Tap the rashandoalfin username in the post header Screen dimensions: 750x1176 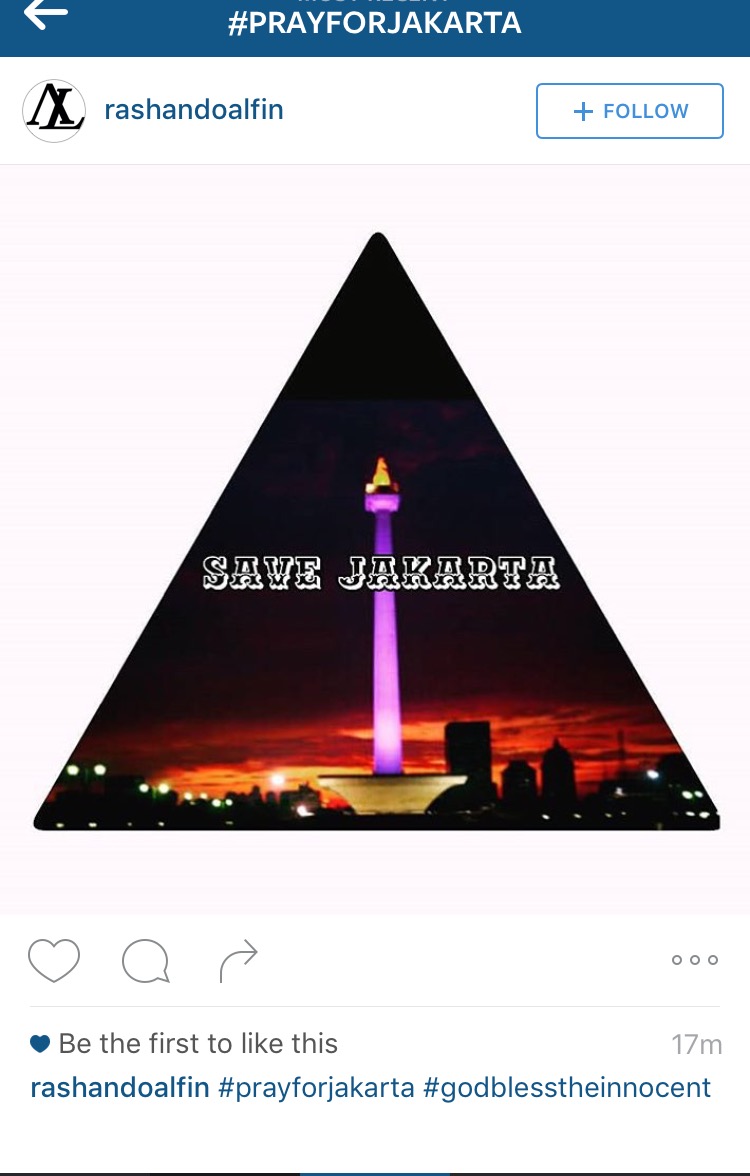click(194, 110)
